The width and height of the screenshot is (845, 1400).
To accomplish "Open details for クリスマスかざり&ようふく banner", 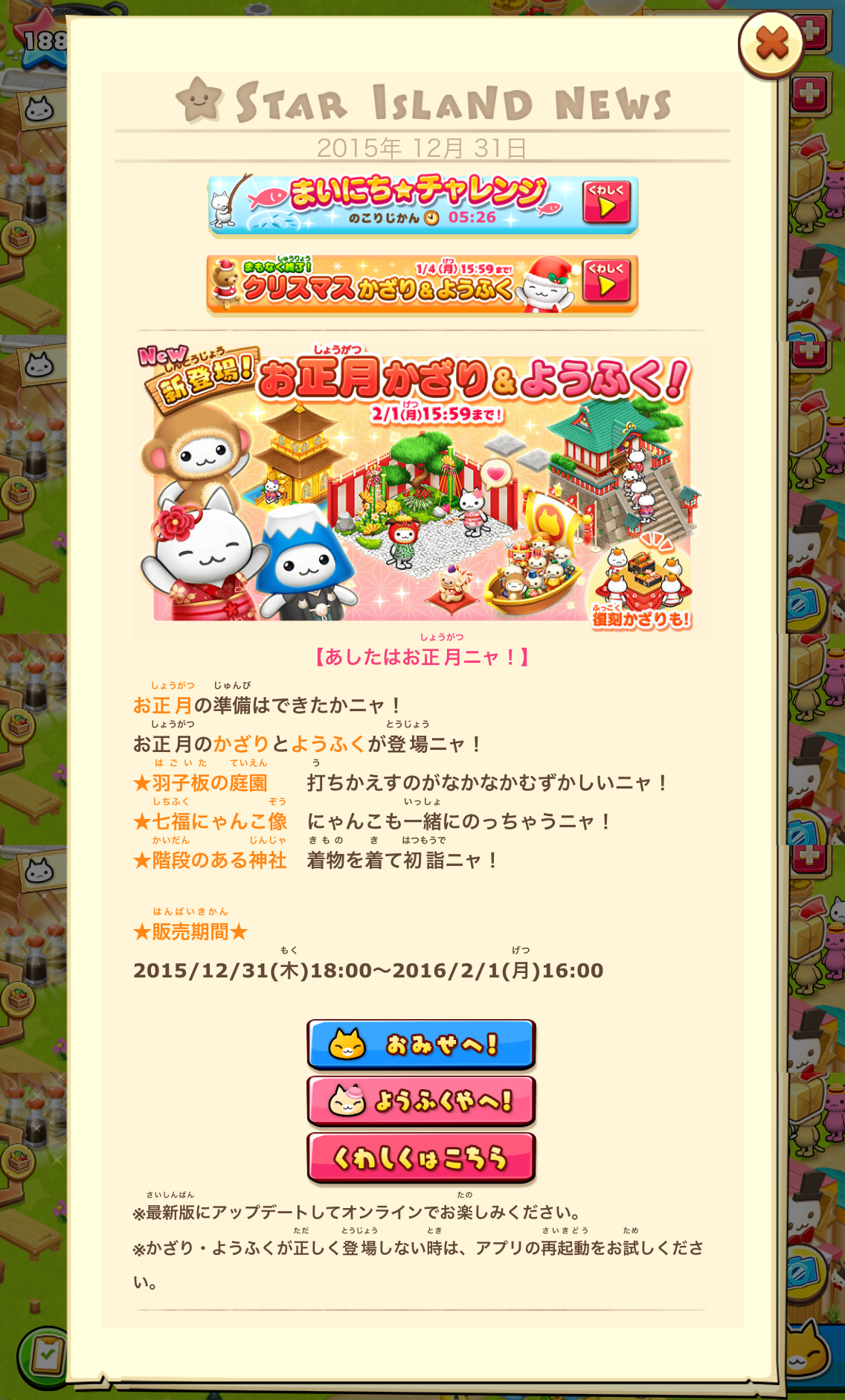I will coord(607,280).
